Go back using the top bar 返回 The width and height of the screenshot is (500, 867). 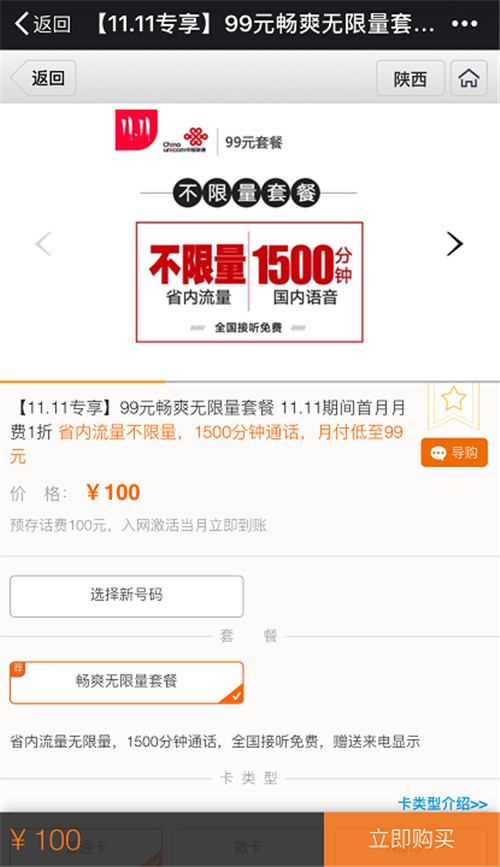coord(43,24)
